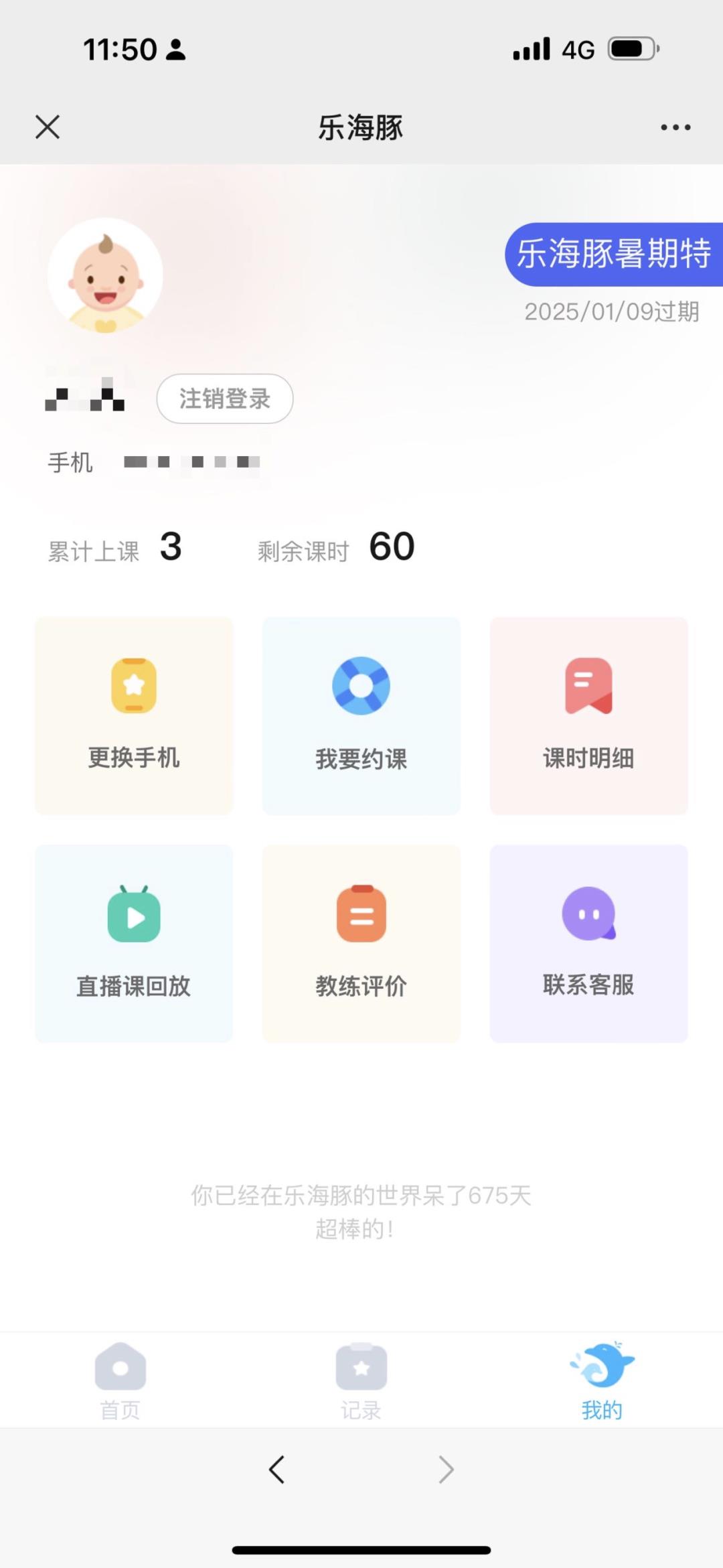Book a class via 我要约课

tap(361, 715)
